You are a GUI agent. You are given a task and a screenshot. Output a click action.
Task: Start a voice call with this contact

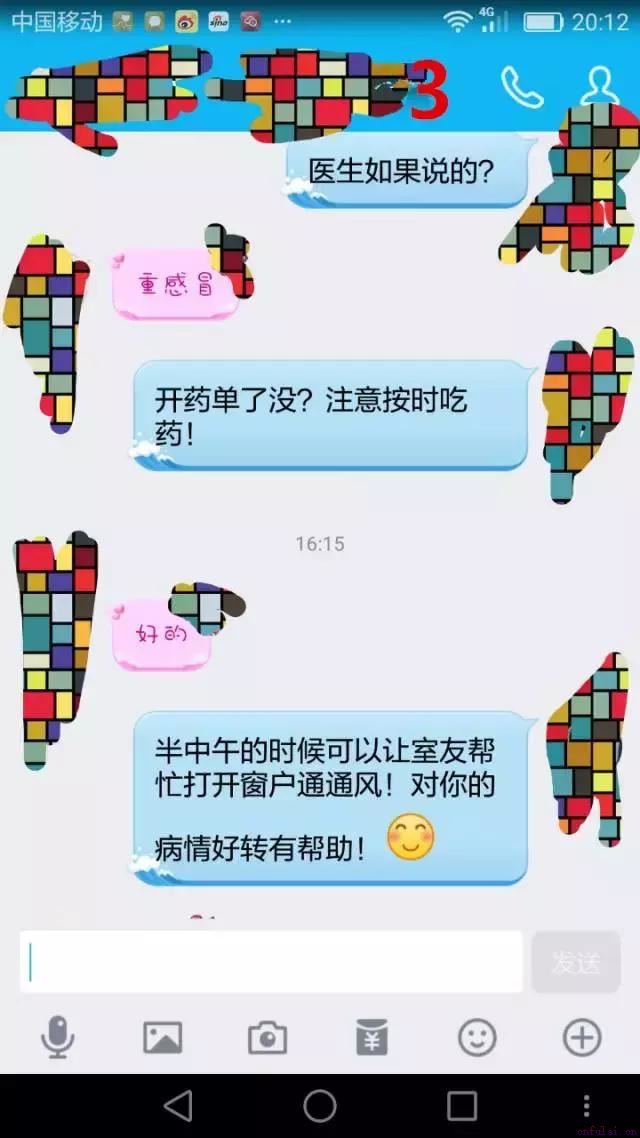[x=522, y=87]
